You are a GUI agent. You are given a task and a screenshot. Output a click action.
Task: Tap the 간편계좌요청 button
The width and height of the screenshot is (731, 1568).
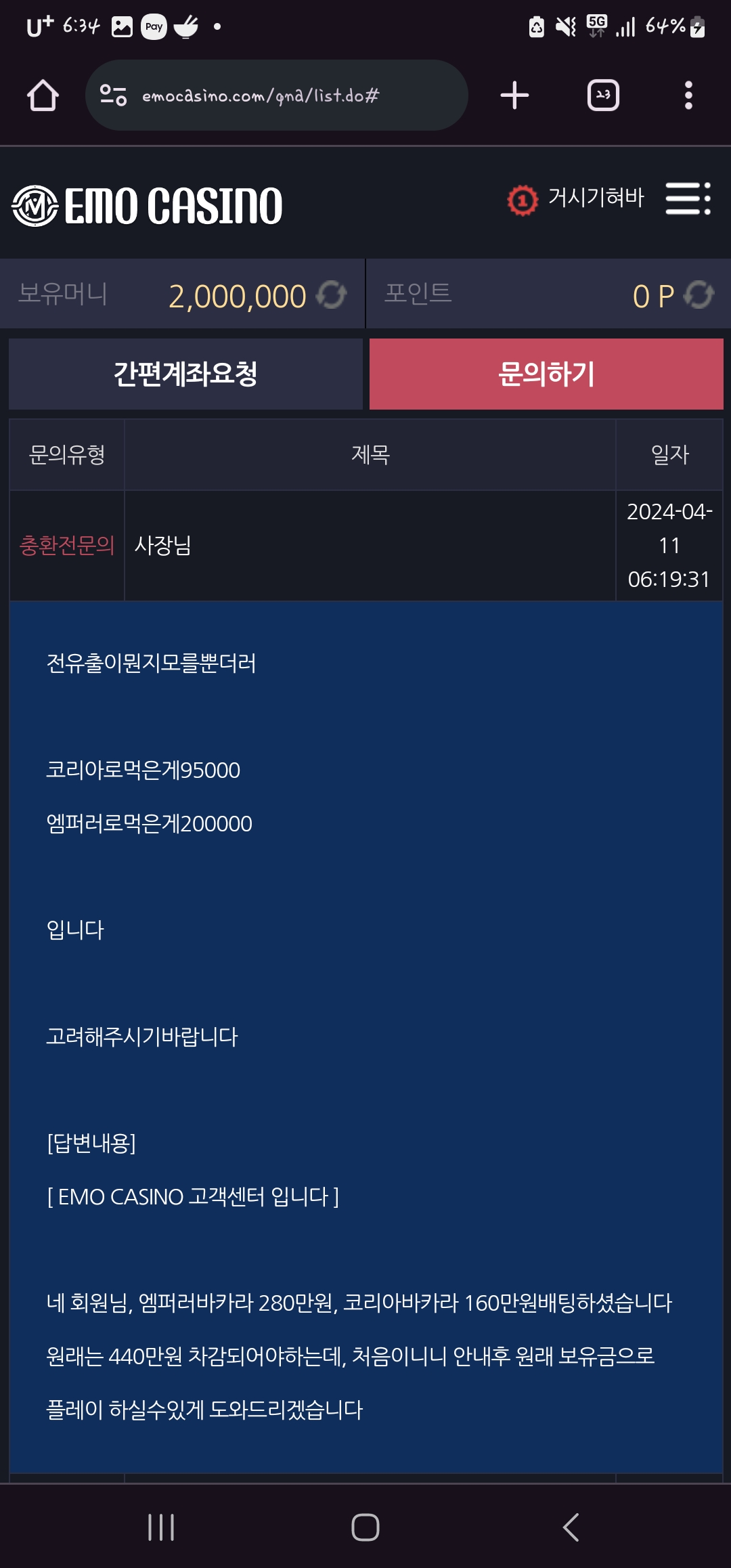point(185,374)
